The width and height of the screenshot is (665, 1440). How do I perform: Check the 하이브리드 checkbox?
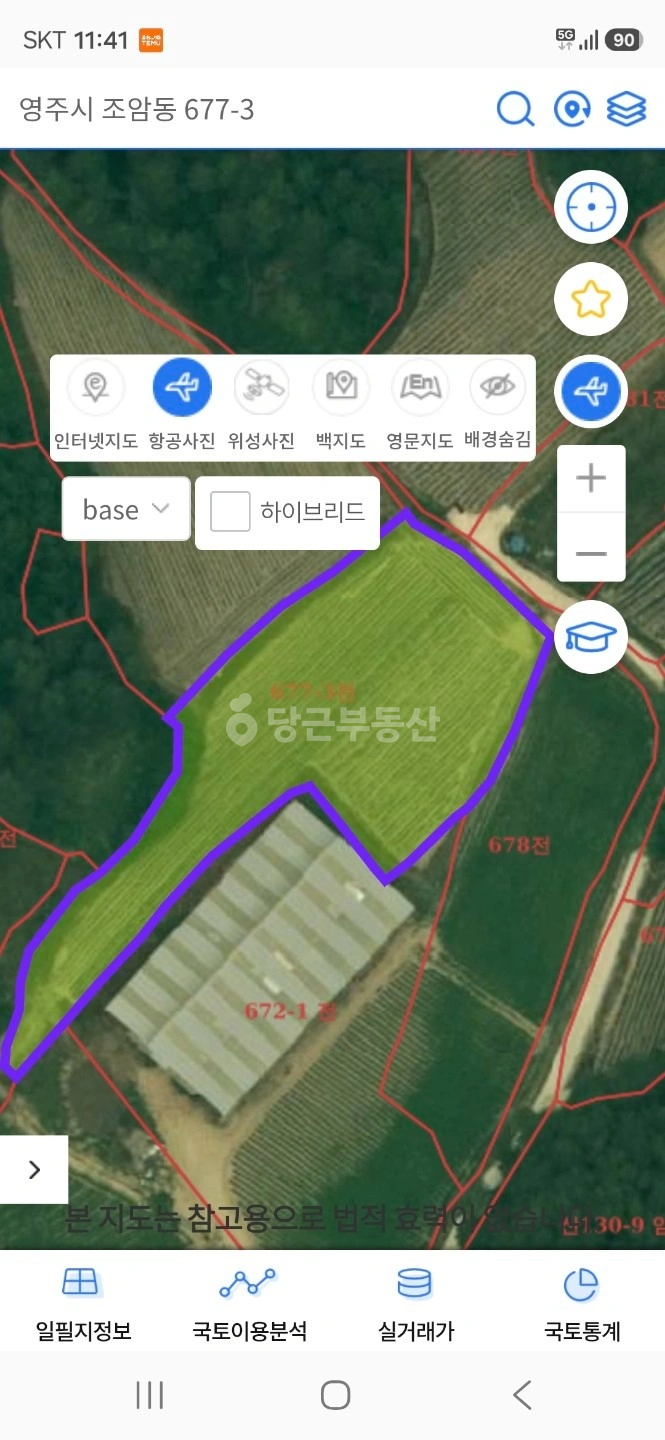pyautogui.click(x=230, y=512)
